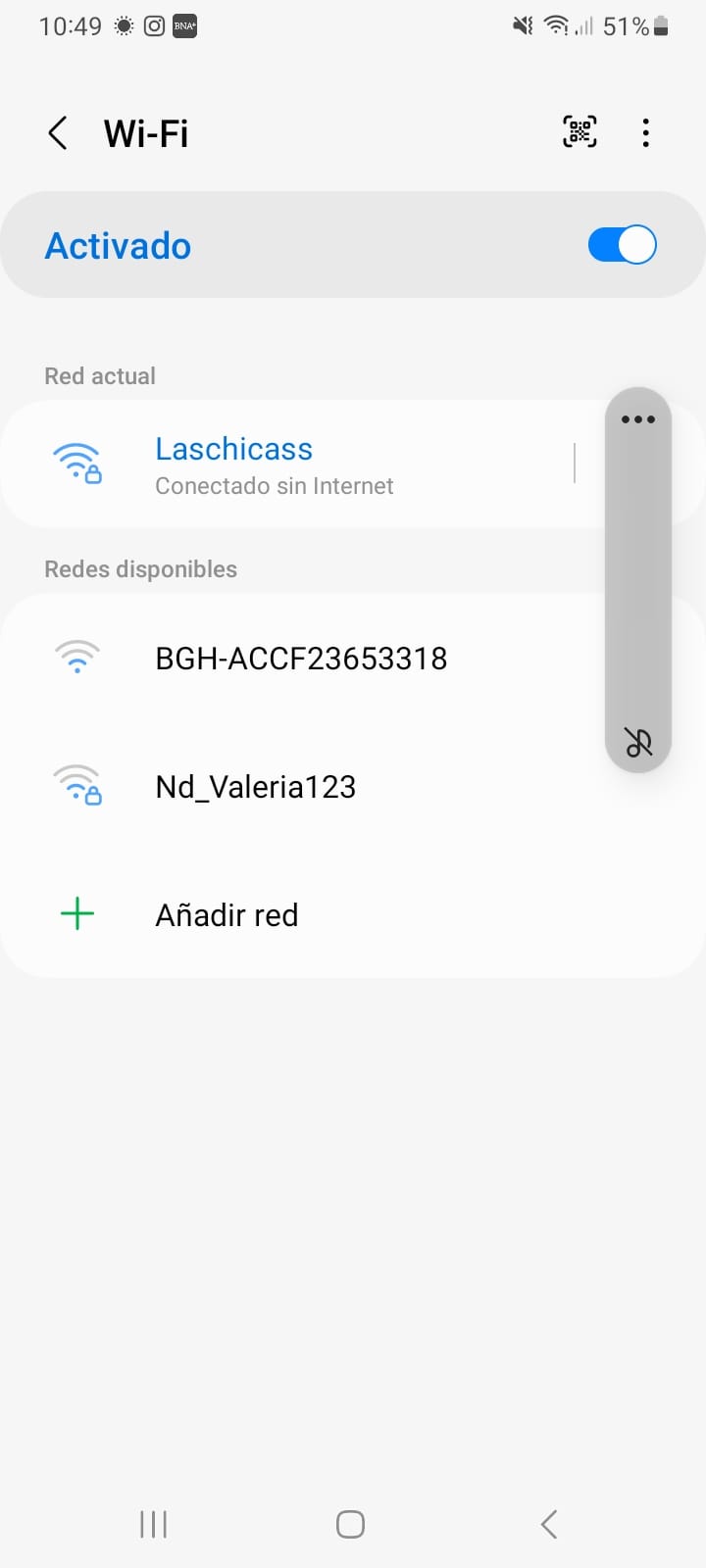Tap the muted media icon on volume panel

click(x=638, y=743)
